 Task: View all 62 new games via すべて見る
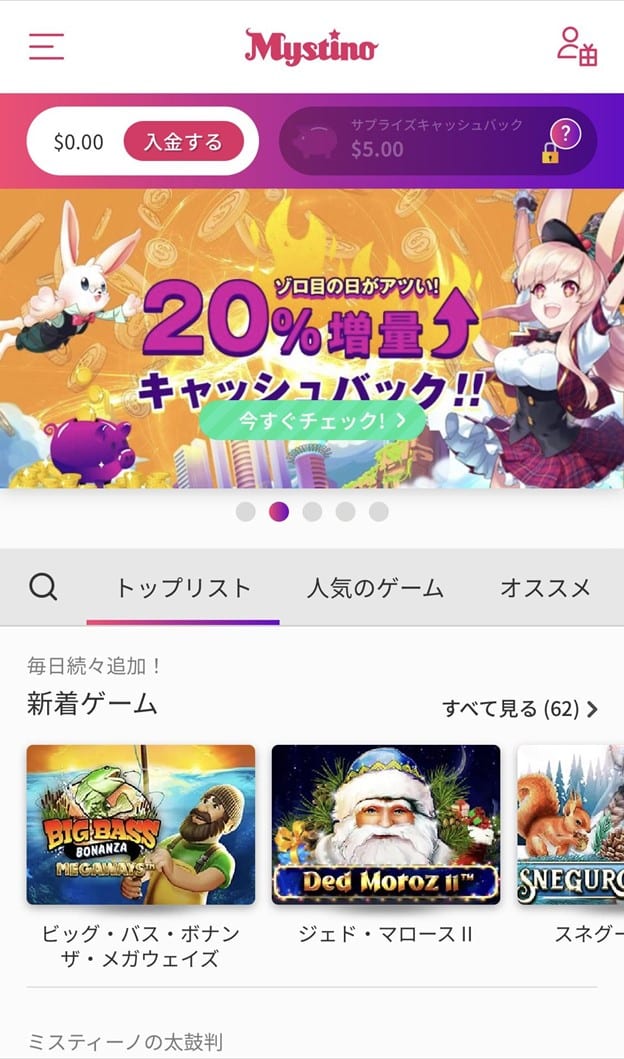(x=520, y=709)
